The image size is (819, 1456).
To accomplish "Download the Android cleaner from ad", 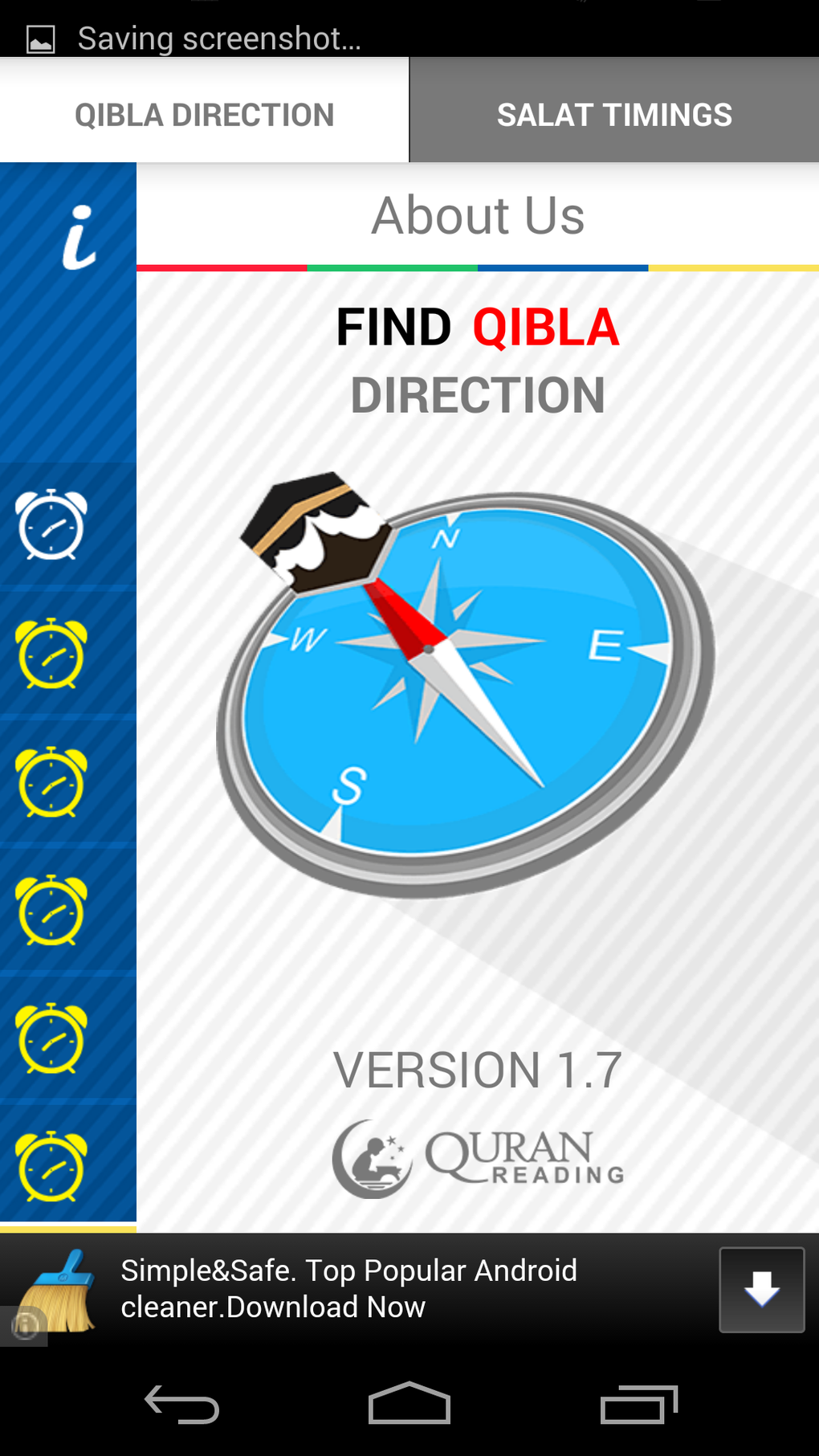I will (x=761, y=1290).
